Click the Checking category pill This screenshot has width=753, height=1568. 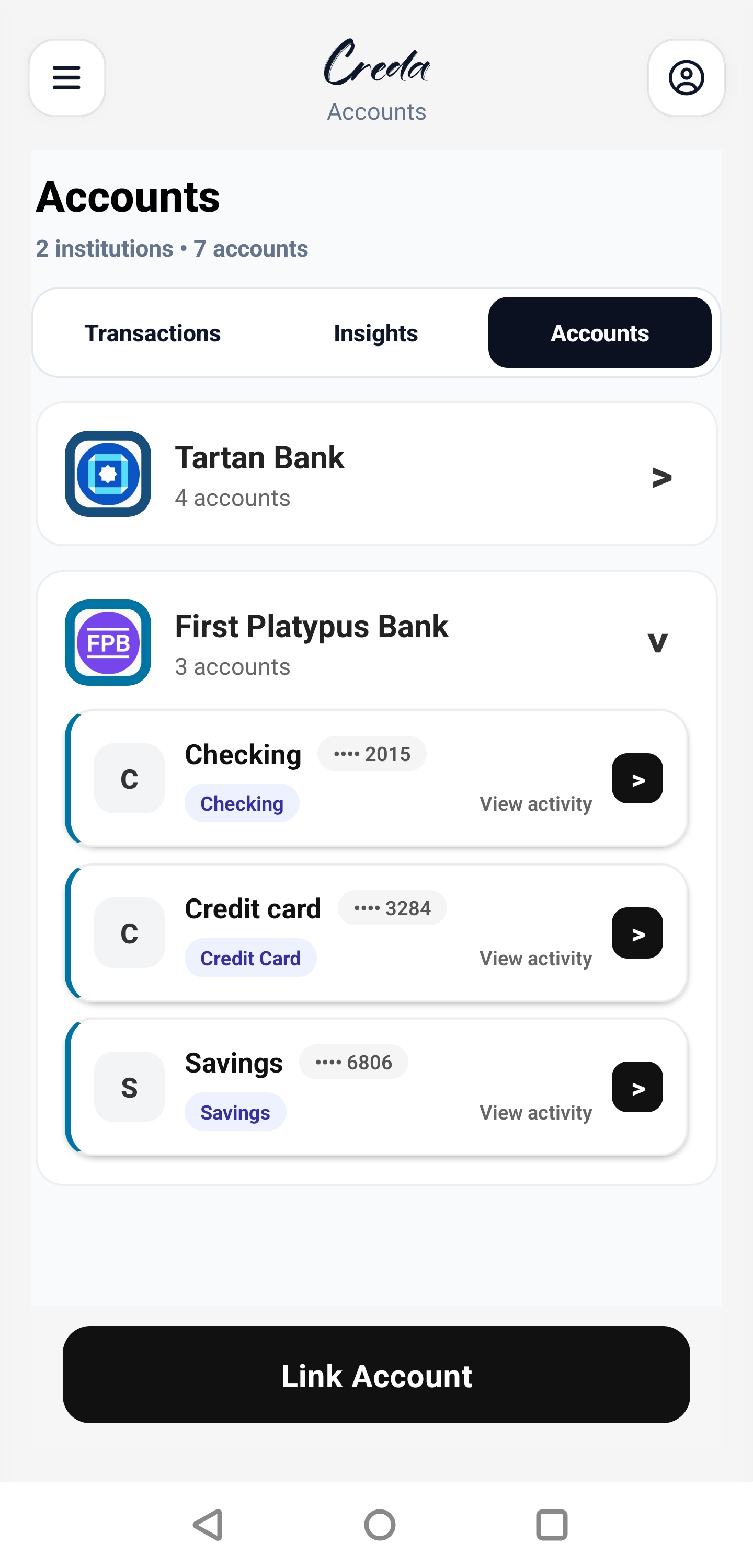tap(242, 803)
